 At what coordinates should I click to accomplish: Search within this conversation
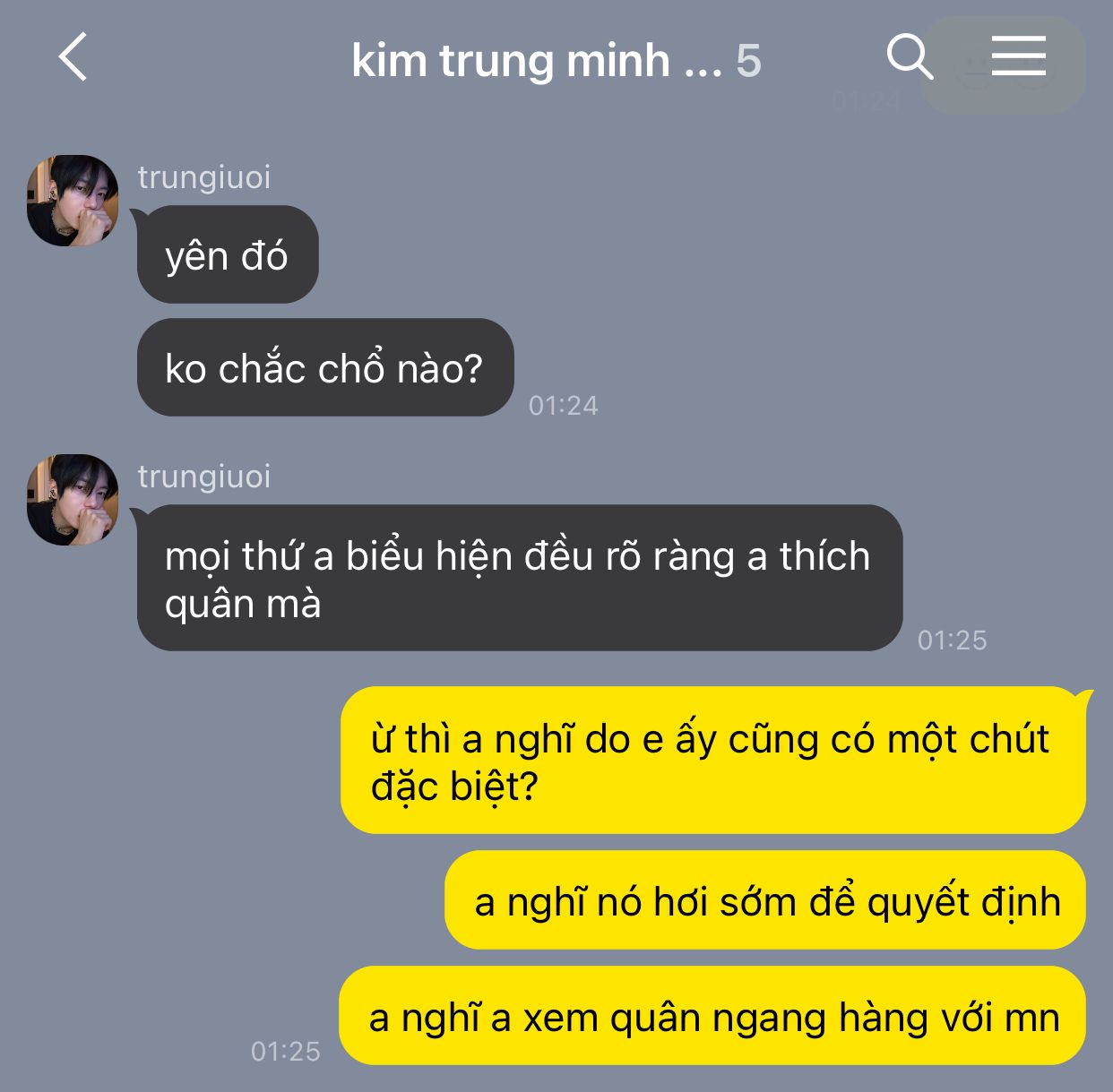coord(909,57)
